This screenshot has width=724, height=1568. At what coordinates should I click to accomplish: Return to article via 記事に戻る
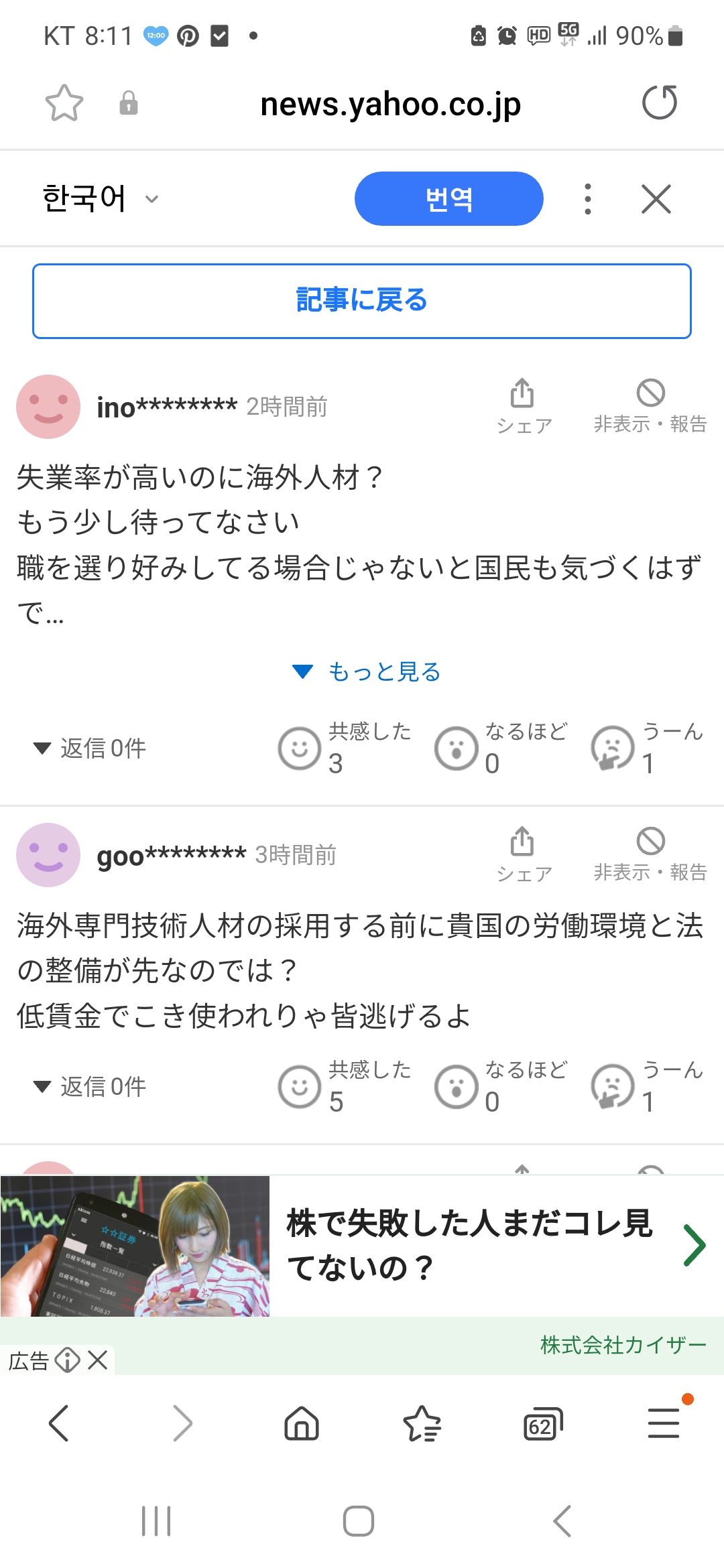coord(362,301)
